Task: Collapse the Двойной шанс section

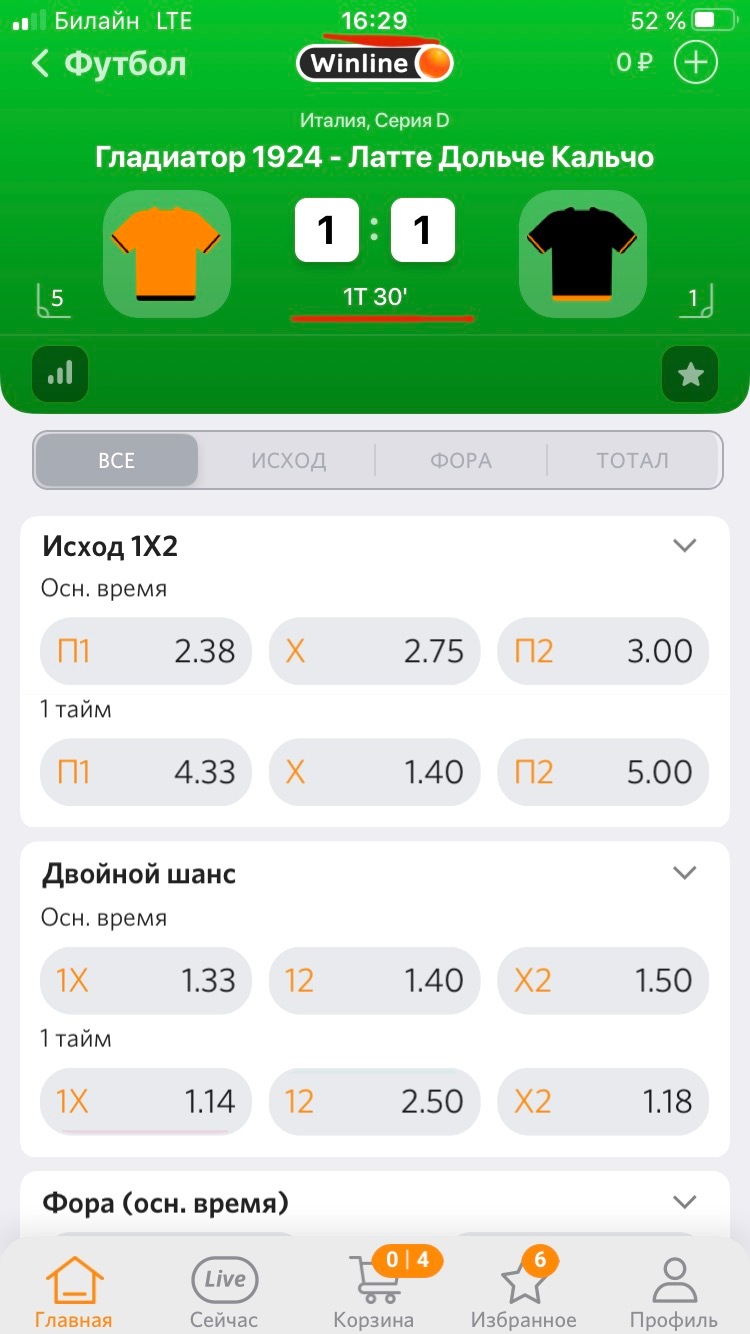Action: click(684, 873)
